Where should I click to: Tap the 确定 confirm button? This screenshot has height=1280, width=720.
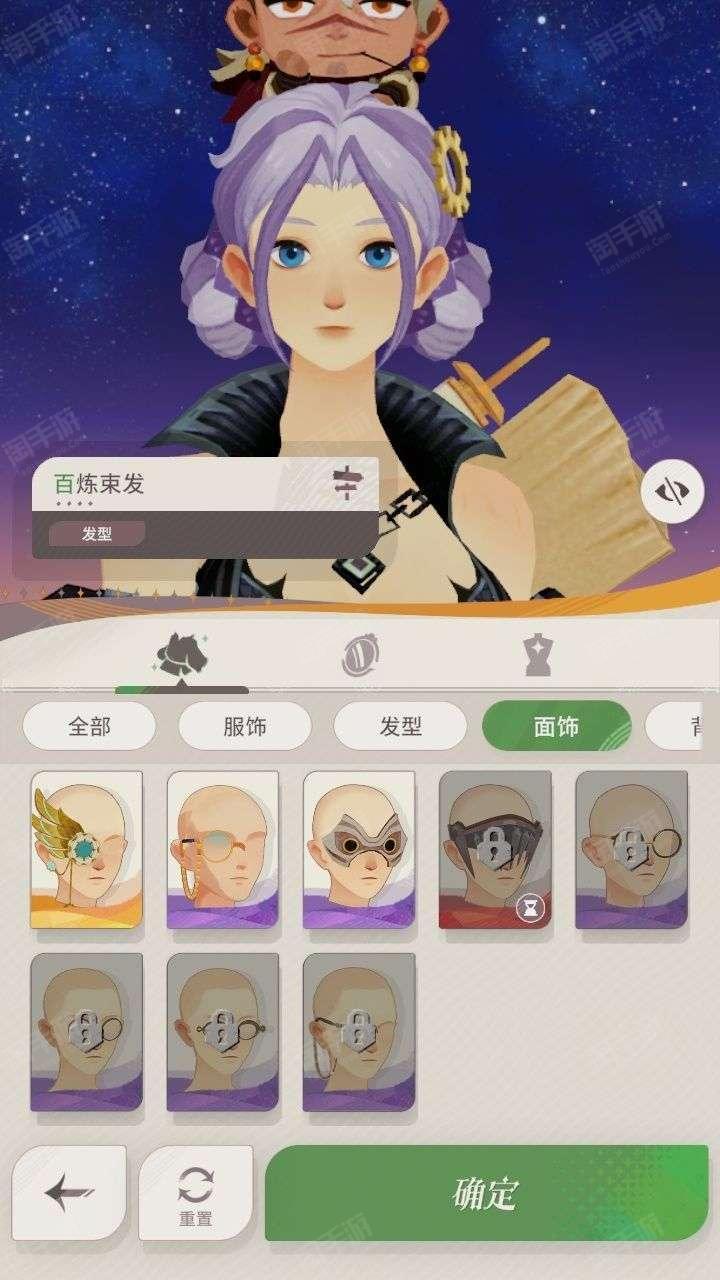(x=486, y=1193)
